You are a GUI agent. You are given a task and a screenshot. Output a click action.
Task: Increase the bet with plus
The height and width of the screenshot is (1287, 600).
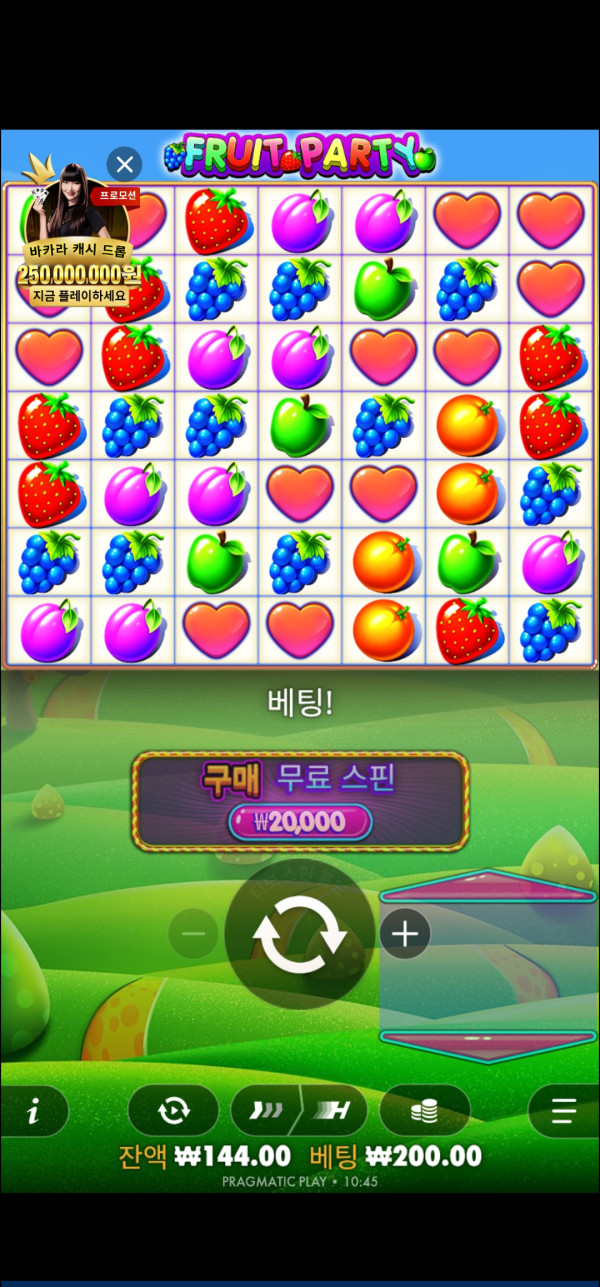point(405,934)
